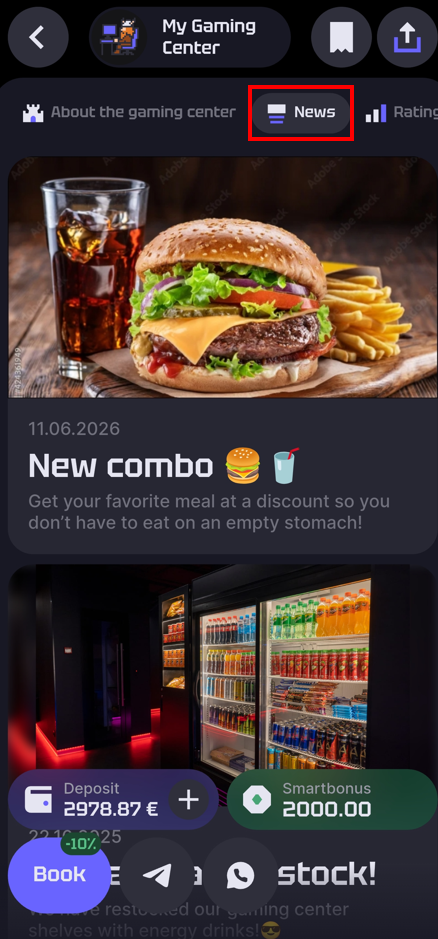This screenshot has width=438, height=939.
Task: Top up deposit with plus button
Action: (x=188, y=800)
